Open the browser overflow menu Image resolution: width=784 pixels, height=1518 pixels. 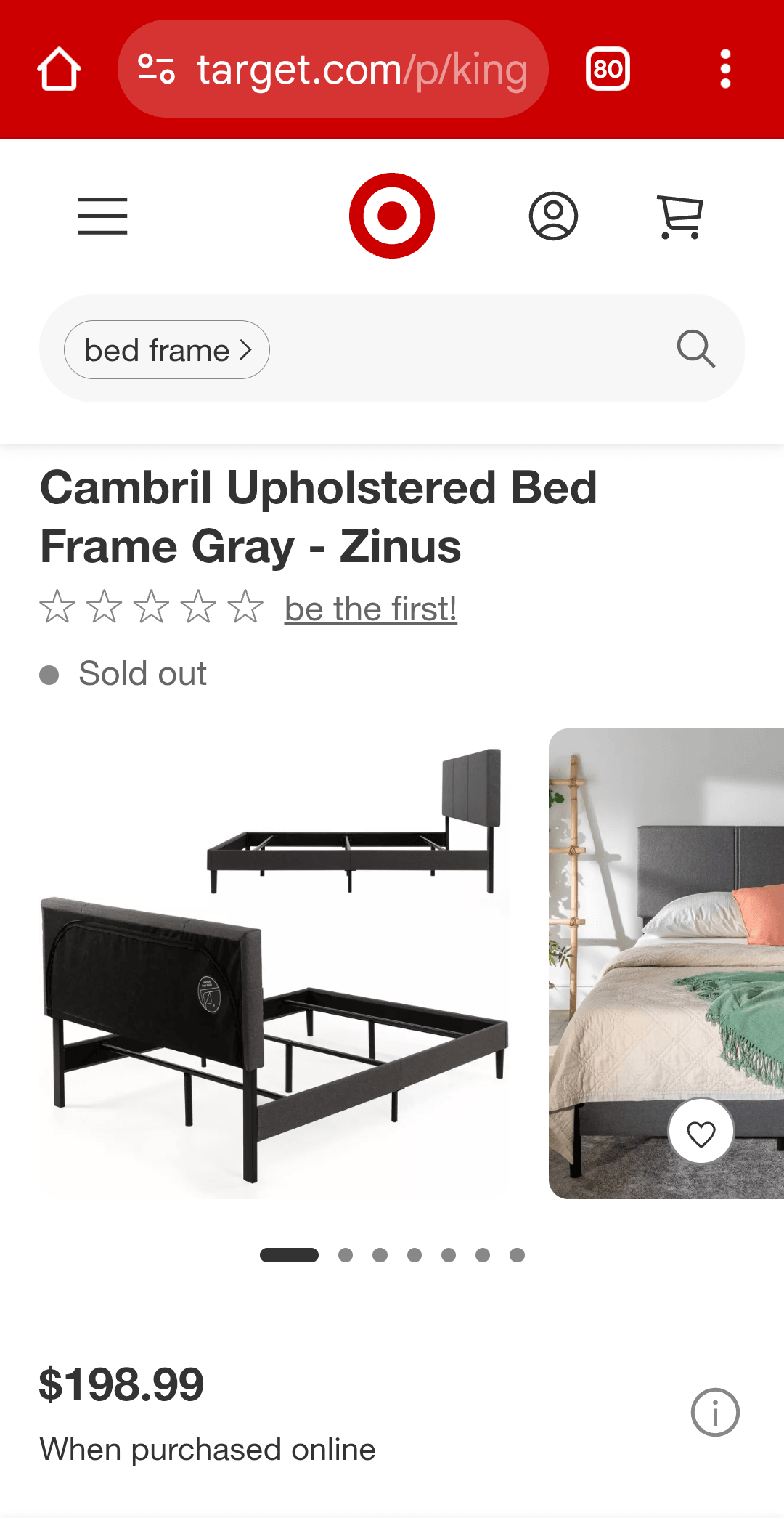724,70
